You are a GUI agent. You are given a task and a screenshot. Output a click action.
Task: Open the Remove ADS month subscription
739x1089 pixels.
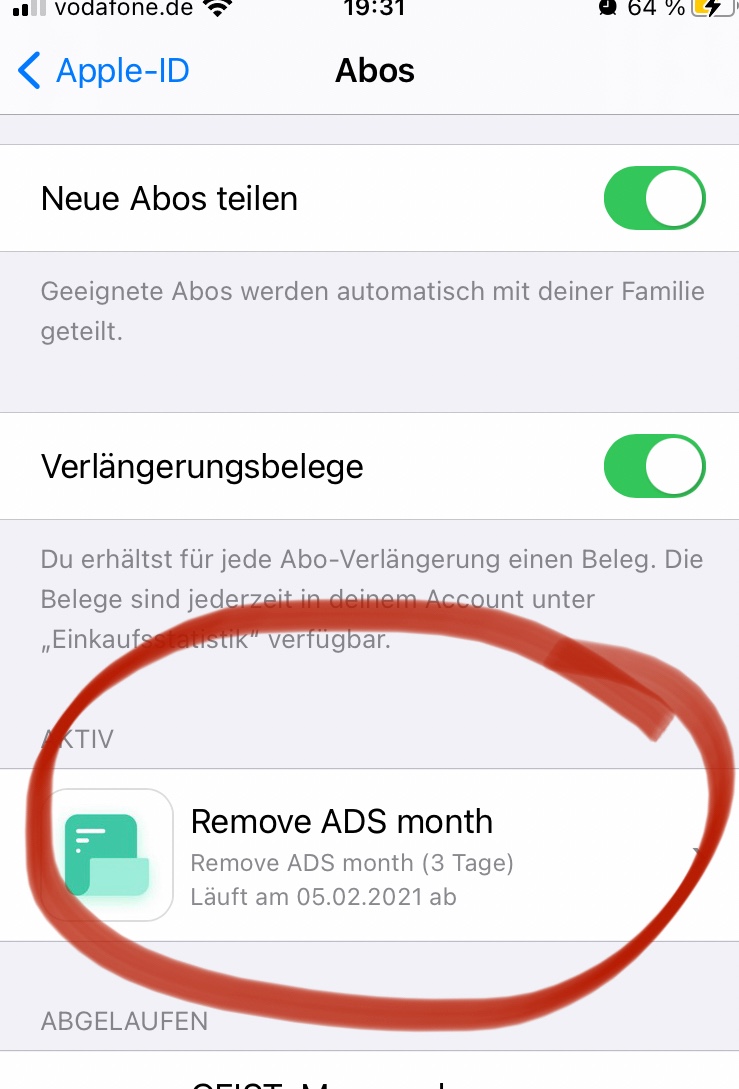(x=370, y=855)
